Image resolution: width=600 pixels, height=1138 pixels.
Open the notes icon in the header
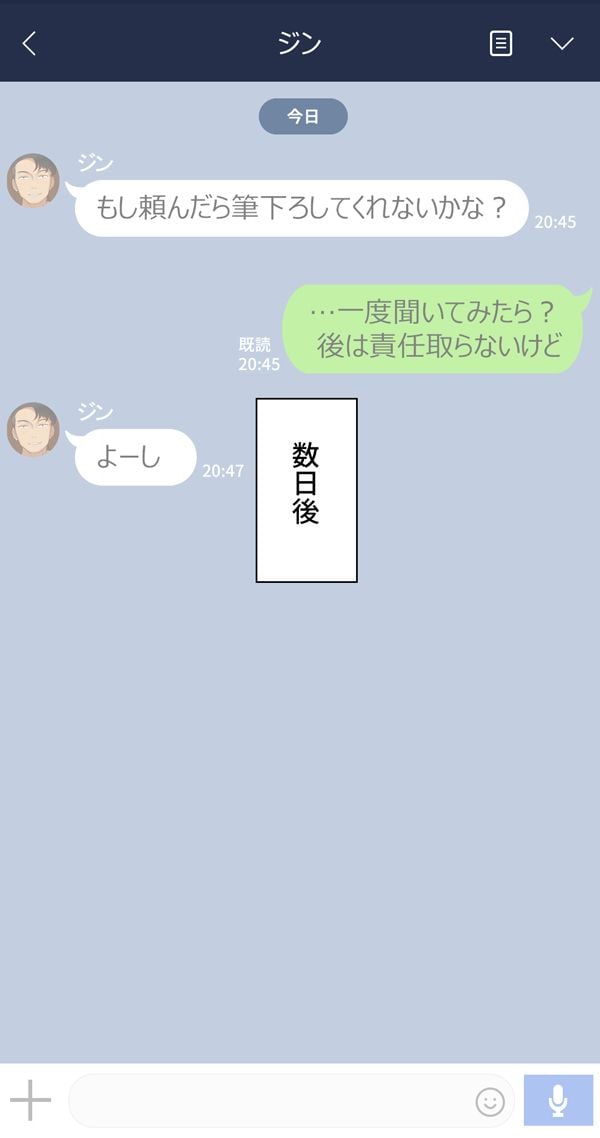point(501,43)
